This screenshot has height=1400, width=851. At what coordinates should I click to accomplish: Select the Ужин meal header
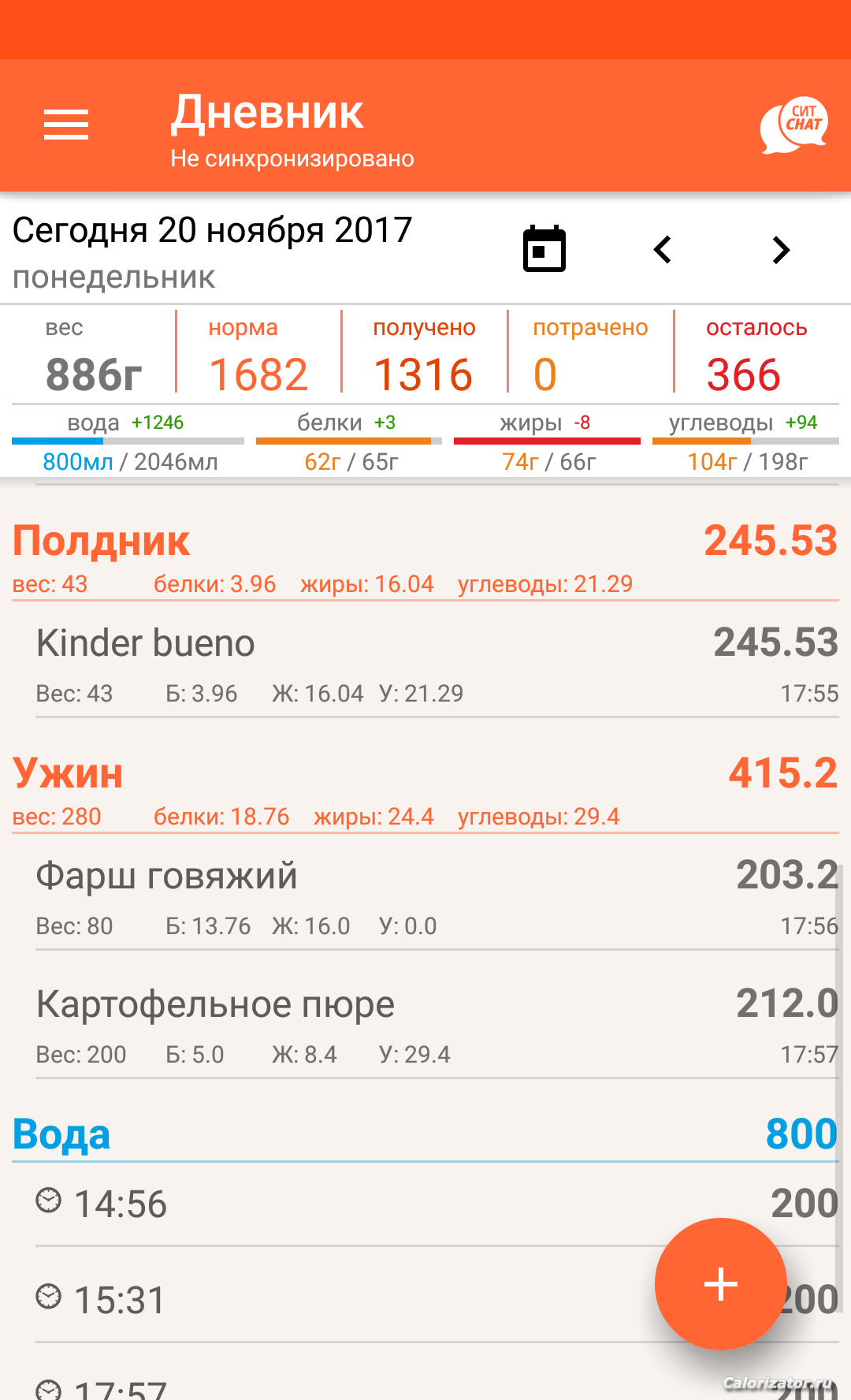(425, 790)
